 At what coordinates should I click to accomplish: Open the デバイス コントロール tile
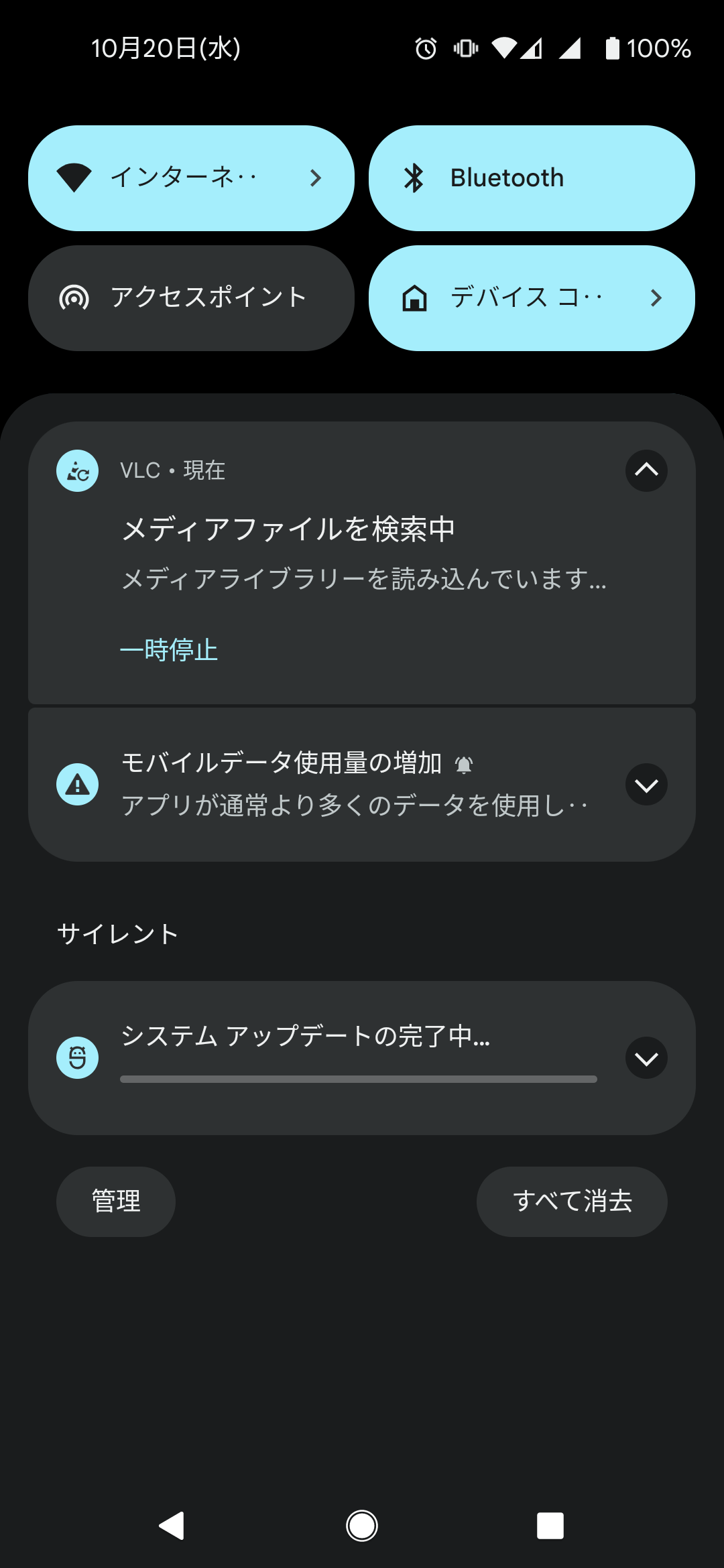click(x=532, y=298)
